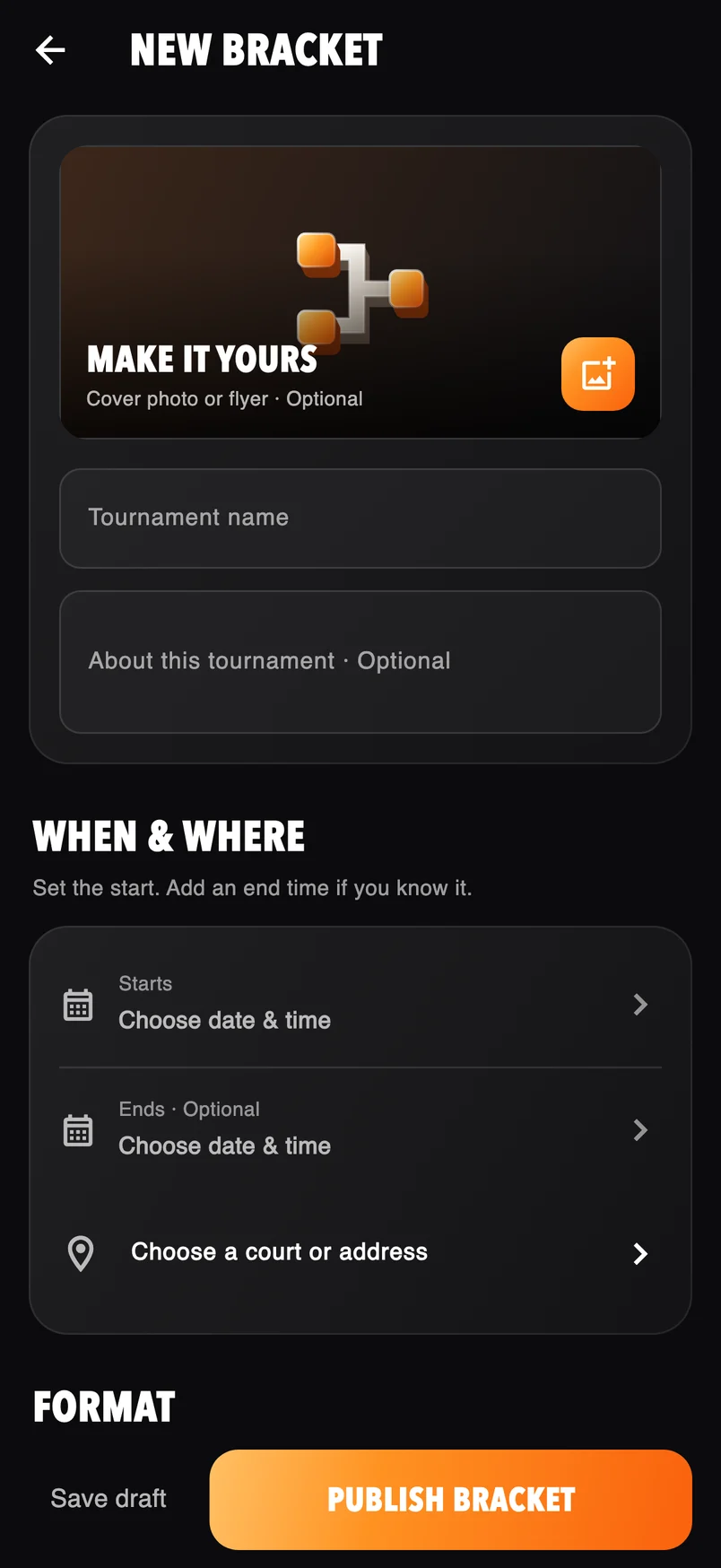Go back using the arrow icon

[50, 50]
